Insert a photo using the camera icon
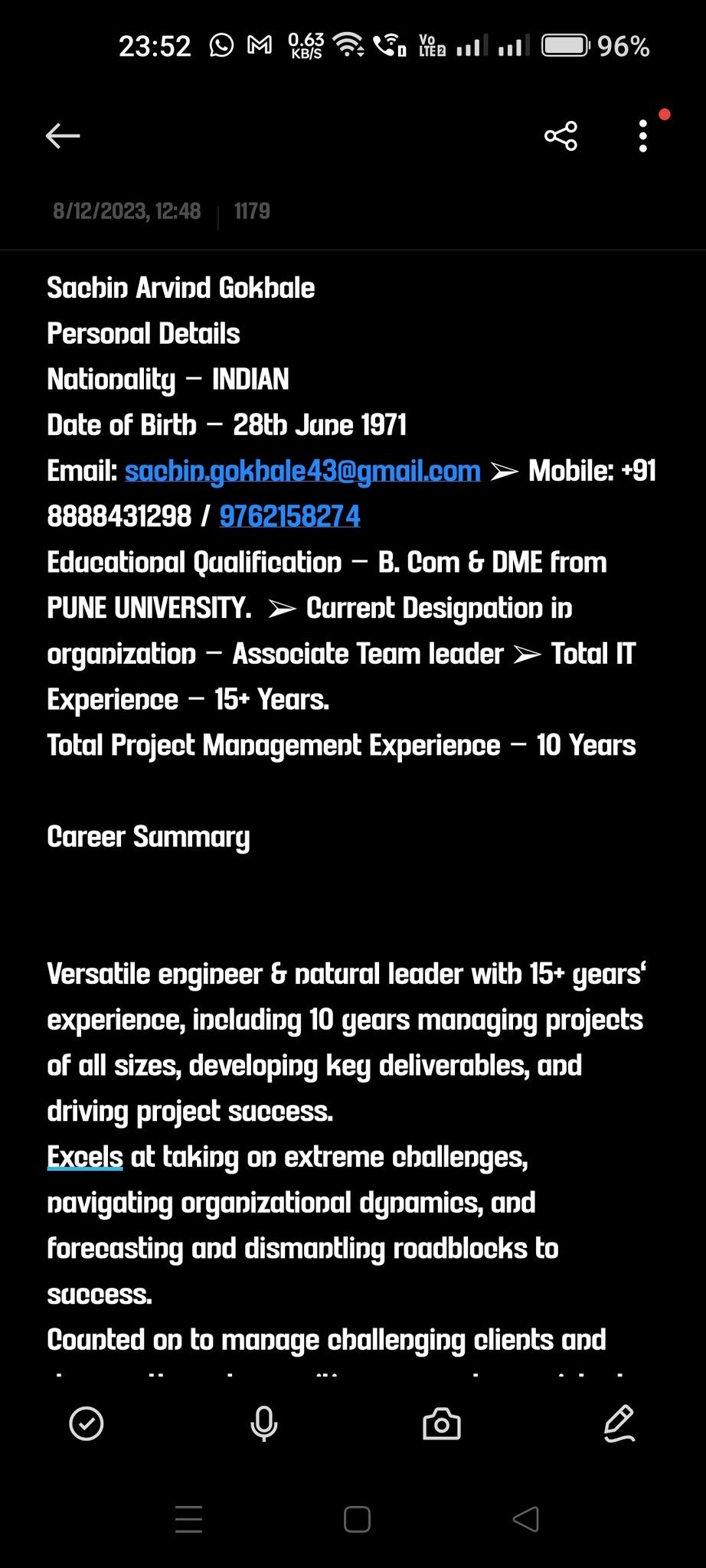The height and width of the screenshot is (1568, 706). [x=442, y=1423]
